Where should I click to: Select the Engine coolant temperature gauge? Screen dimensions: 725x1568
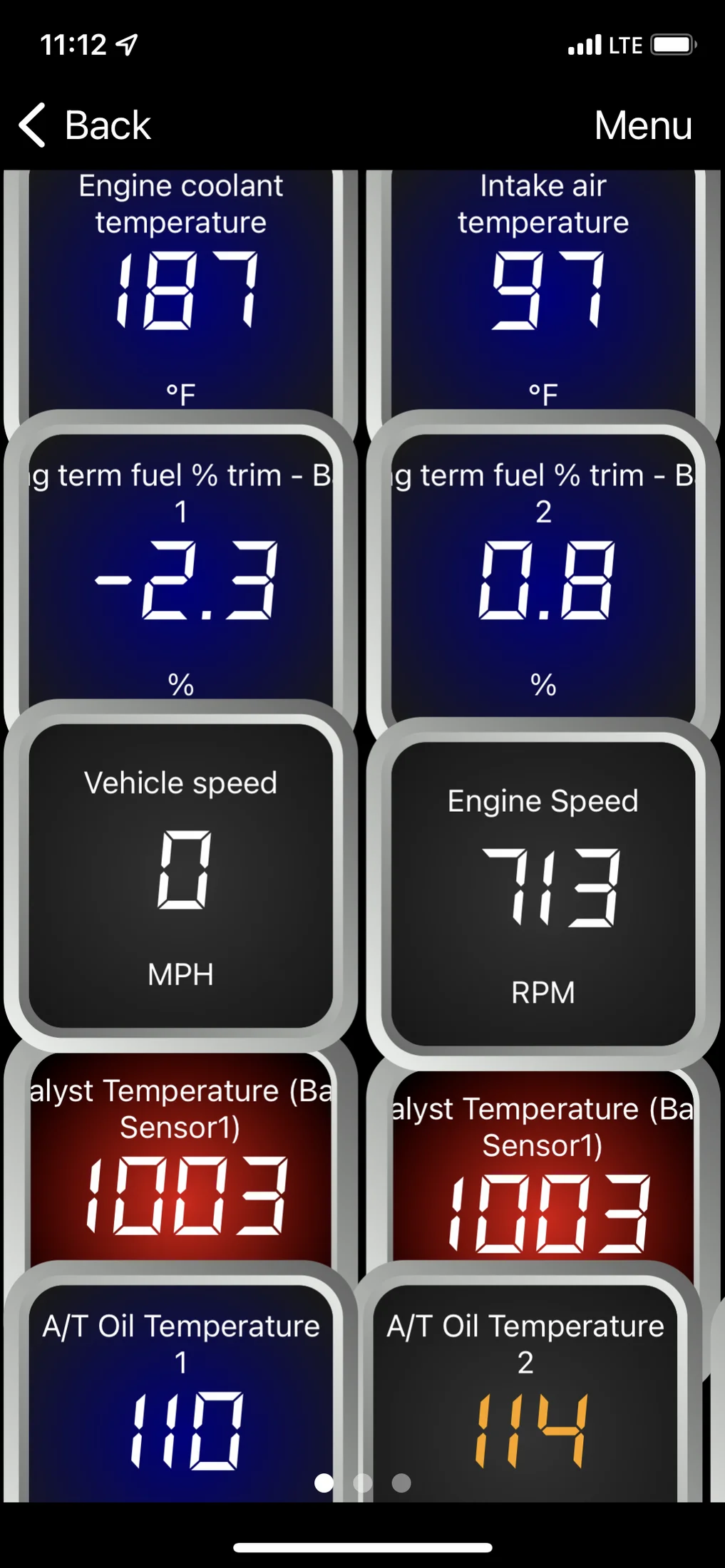[180, 289]
